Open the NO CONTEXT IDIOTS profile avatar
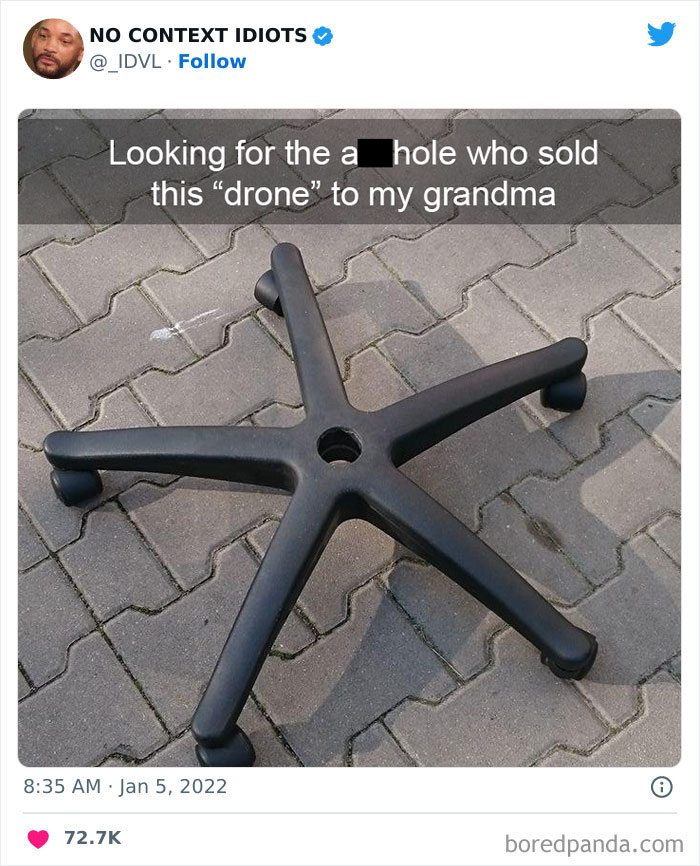Image resolution: width=700 pixels, height=866 pixels. coord(52,48)
